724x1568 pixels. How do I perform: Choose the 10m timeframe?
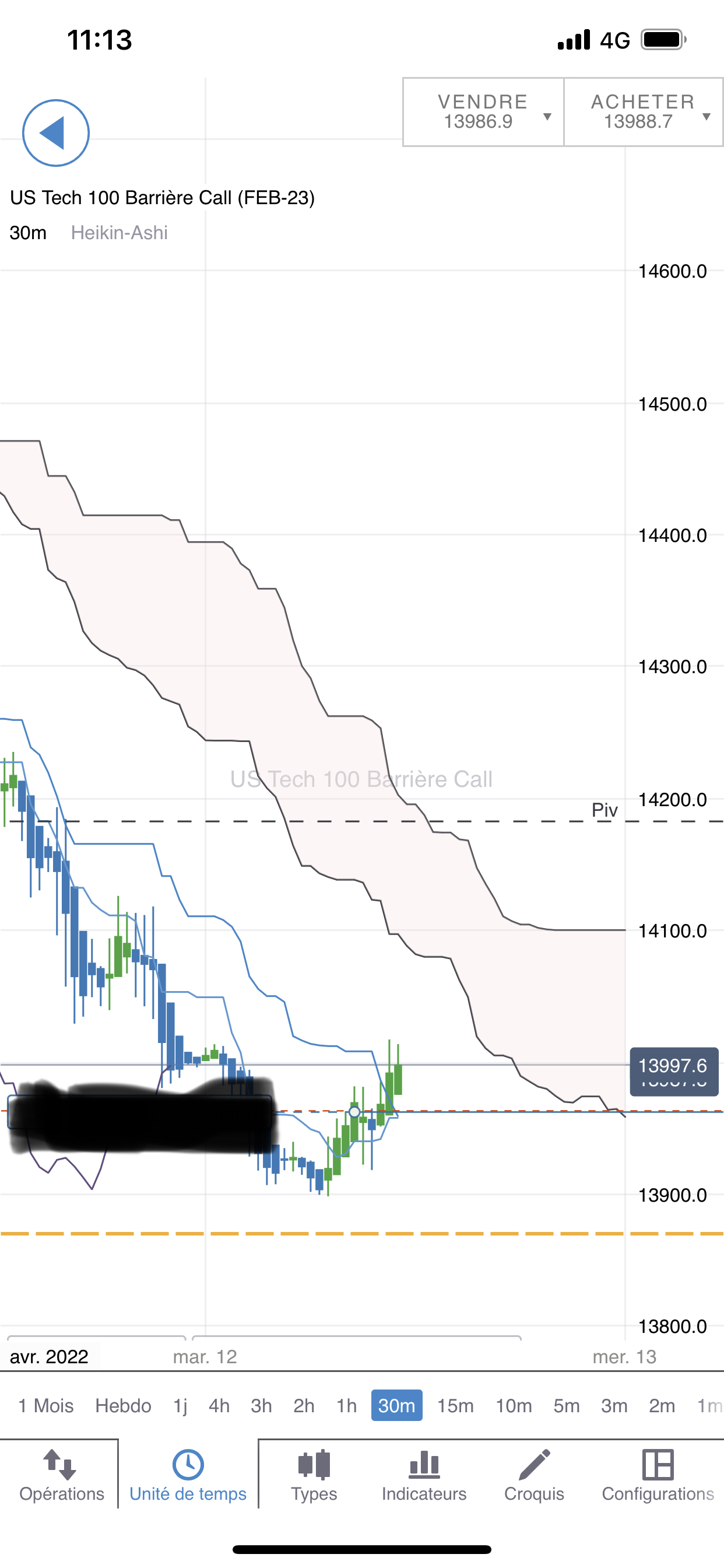point(514,1405)
